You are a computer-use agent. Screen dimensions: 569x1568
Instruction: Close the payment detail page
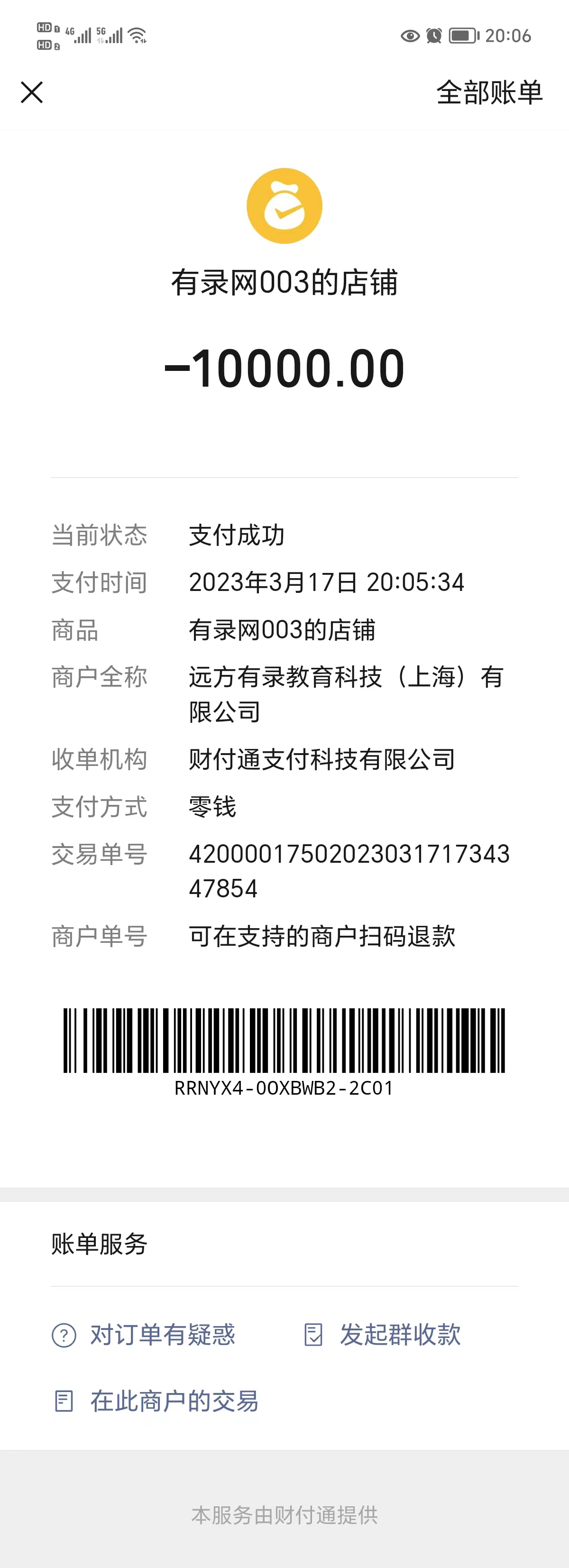pos(32,92)
